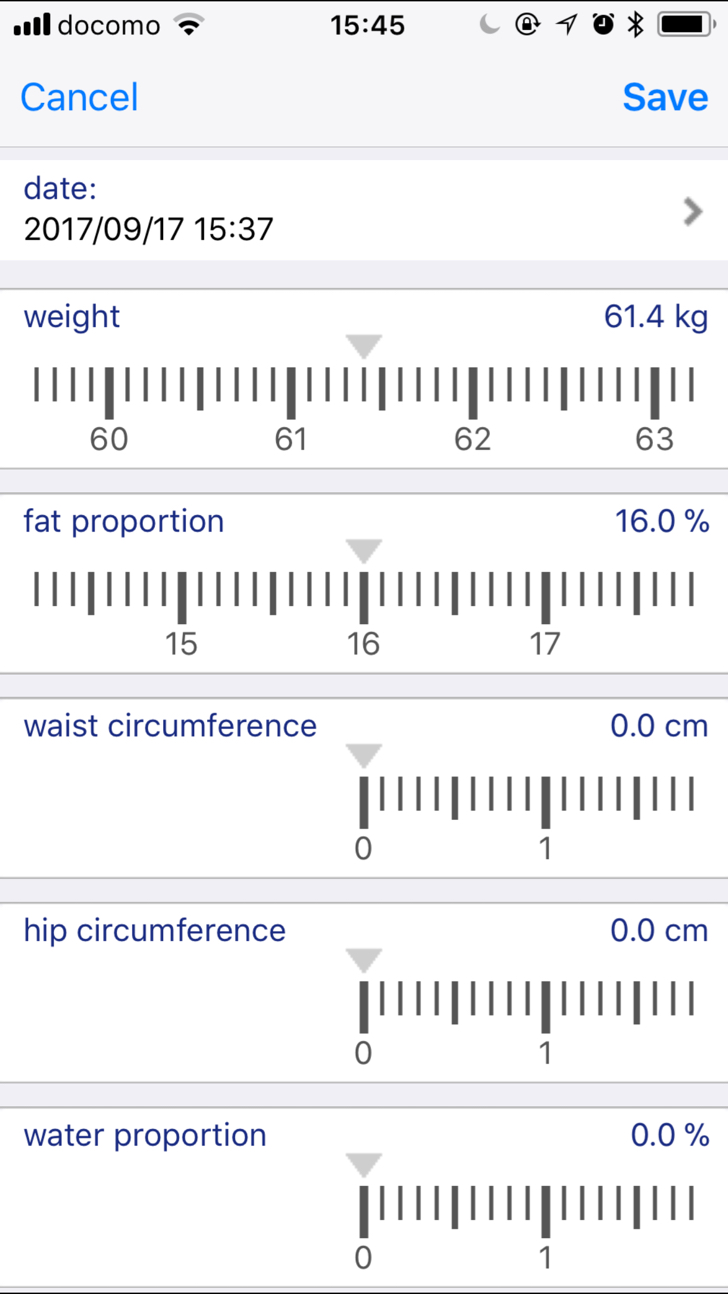Image resolution: width=728 pixels, height=1294 pixels.
Task: Cancel the new measurement entry
Action: click(x=79, y=97)
